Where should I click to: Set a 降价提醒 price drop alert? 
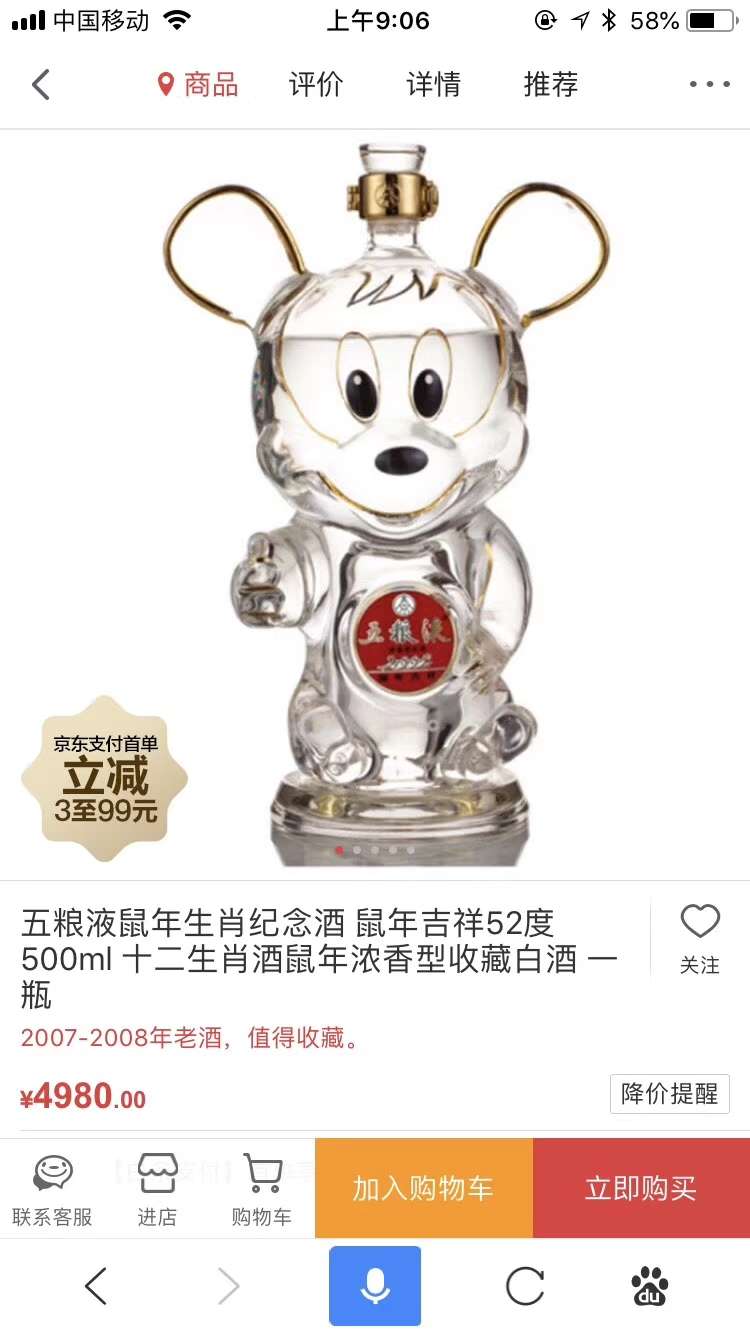[669, 1094]
